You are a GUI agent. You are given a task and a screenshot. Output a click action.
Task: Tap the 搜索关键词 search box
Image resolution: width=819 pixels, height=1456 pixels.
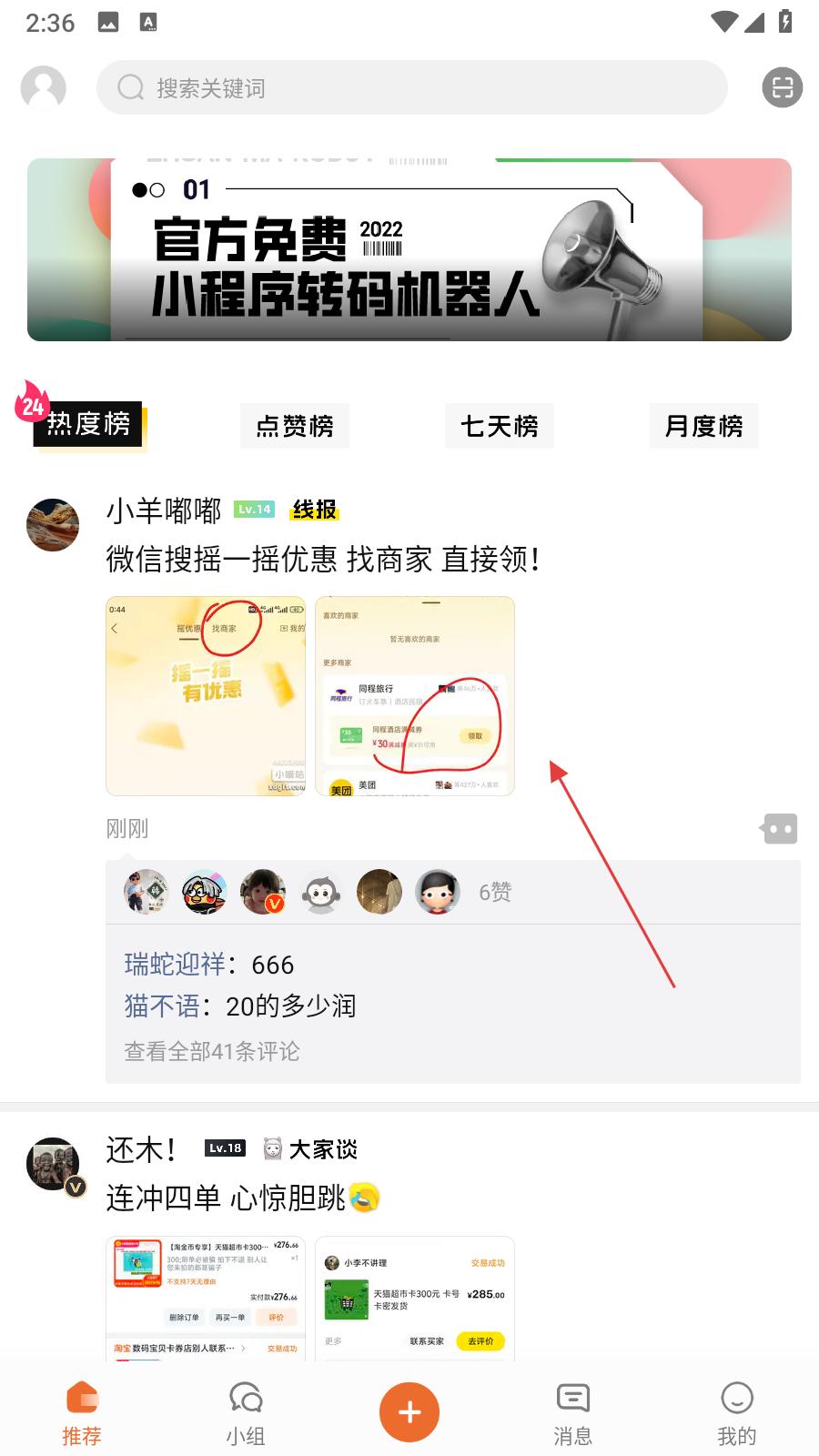tap(411, 87)
